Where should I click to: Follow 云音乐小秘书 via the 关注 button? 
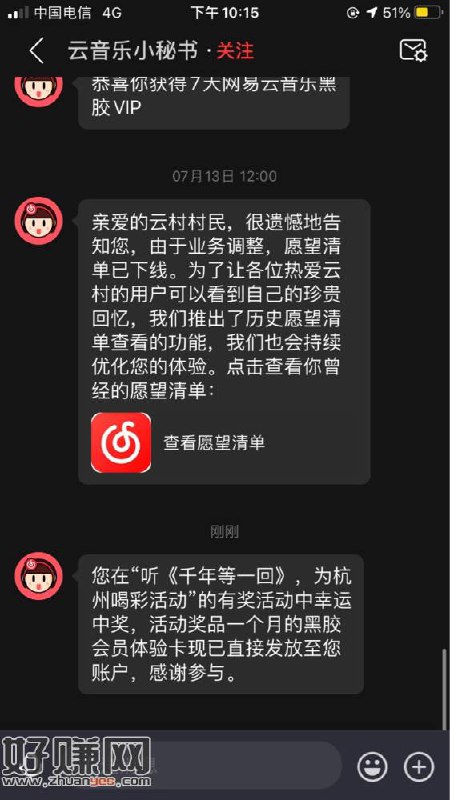235,51
